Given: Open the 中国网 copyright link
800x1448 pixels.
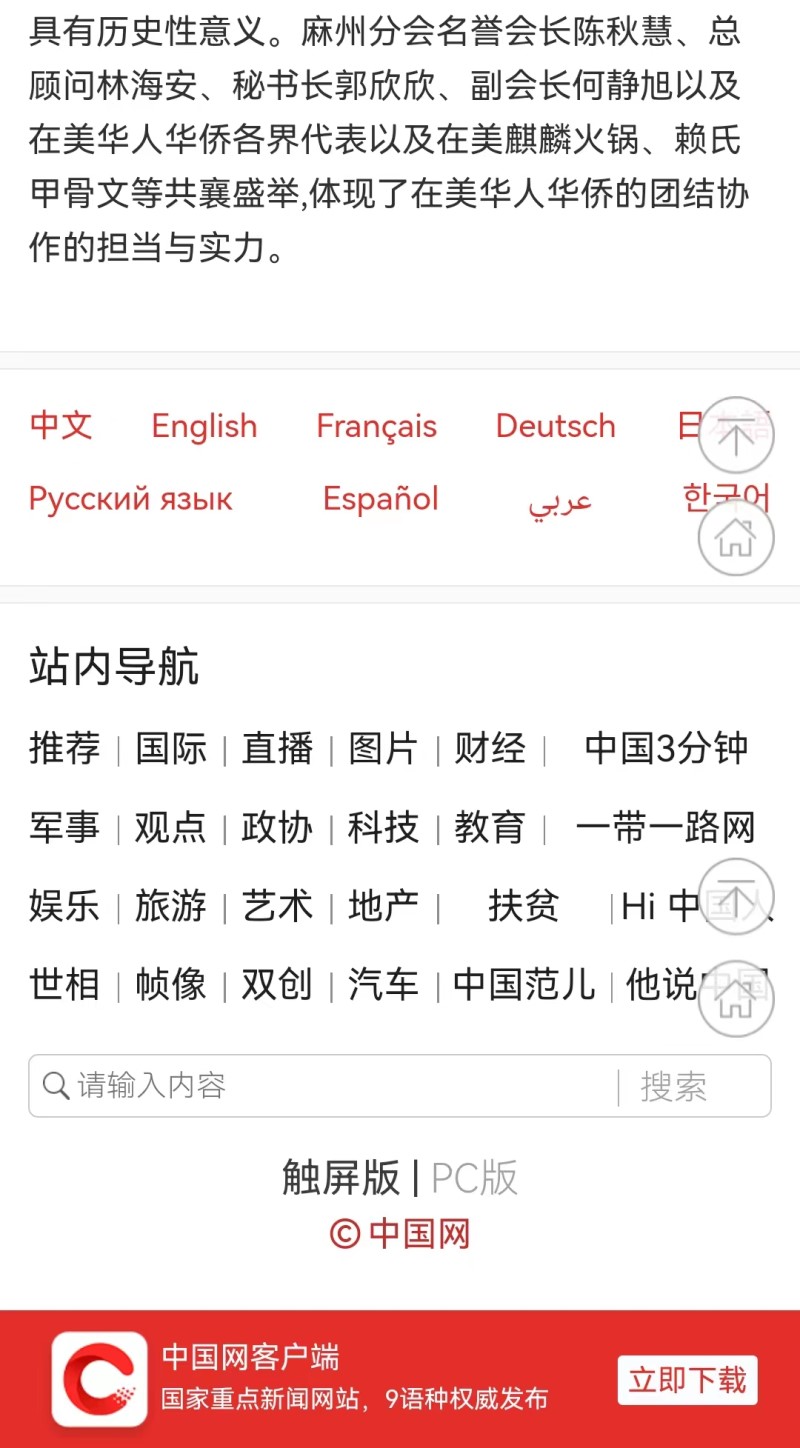Looking at the screenshot, I should [400, 1234].
